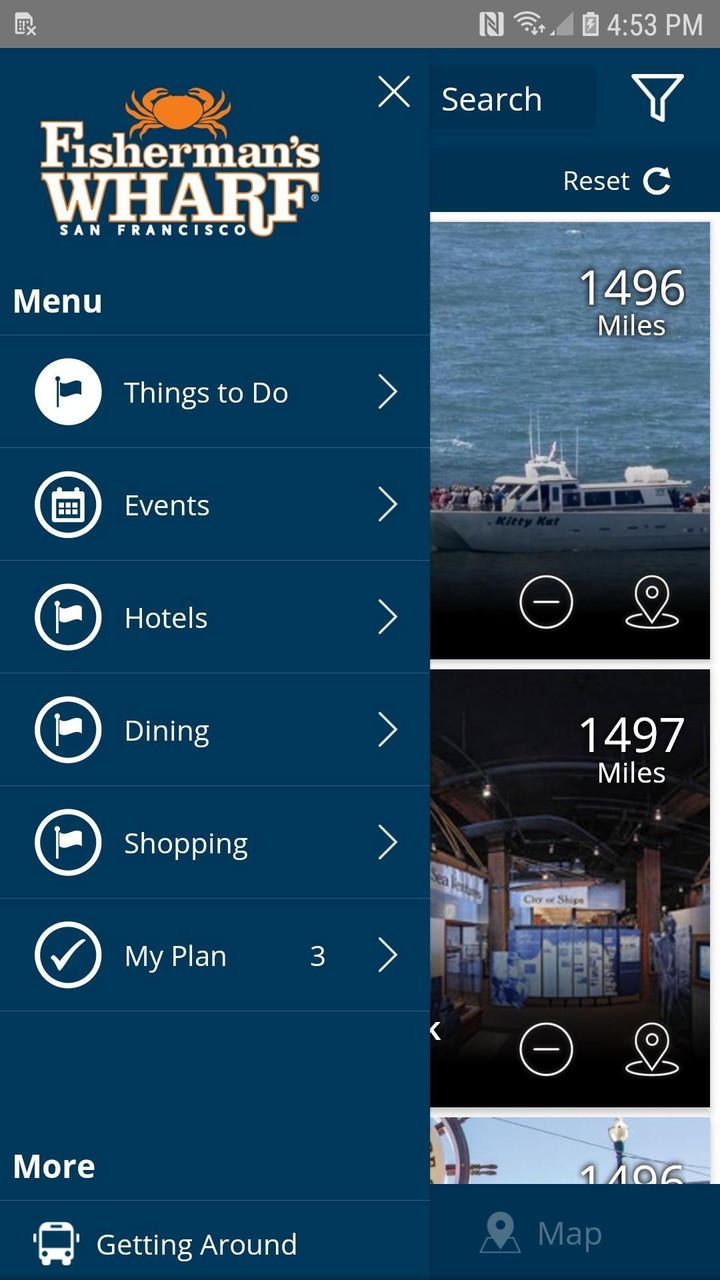View My Plan
Image resolution: width=720 pixels, height=1280 pixels.
[214, 956]
